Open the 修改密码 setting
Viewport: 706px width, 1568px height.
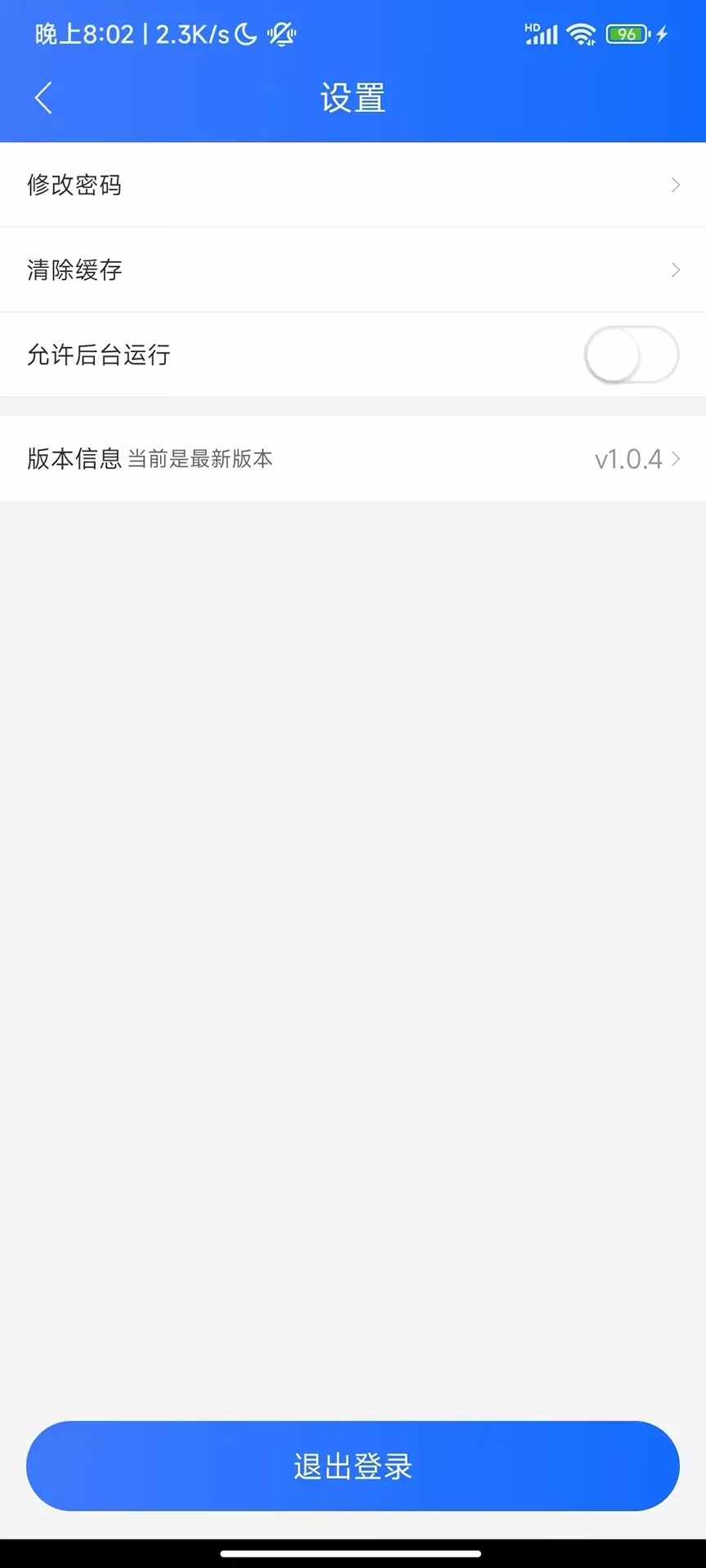tap(353, 185)
